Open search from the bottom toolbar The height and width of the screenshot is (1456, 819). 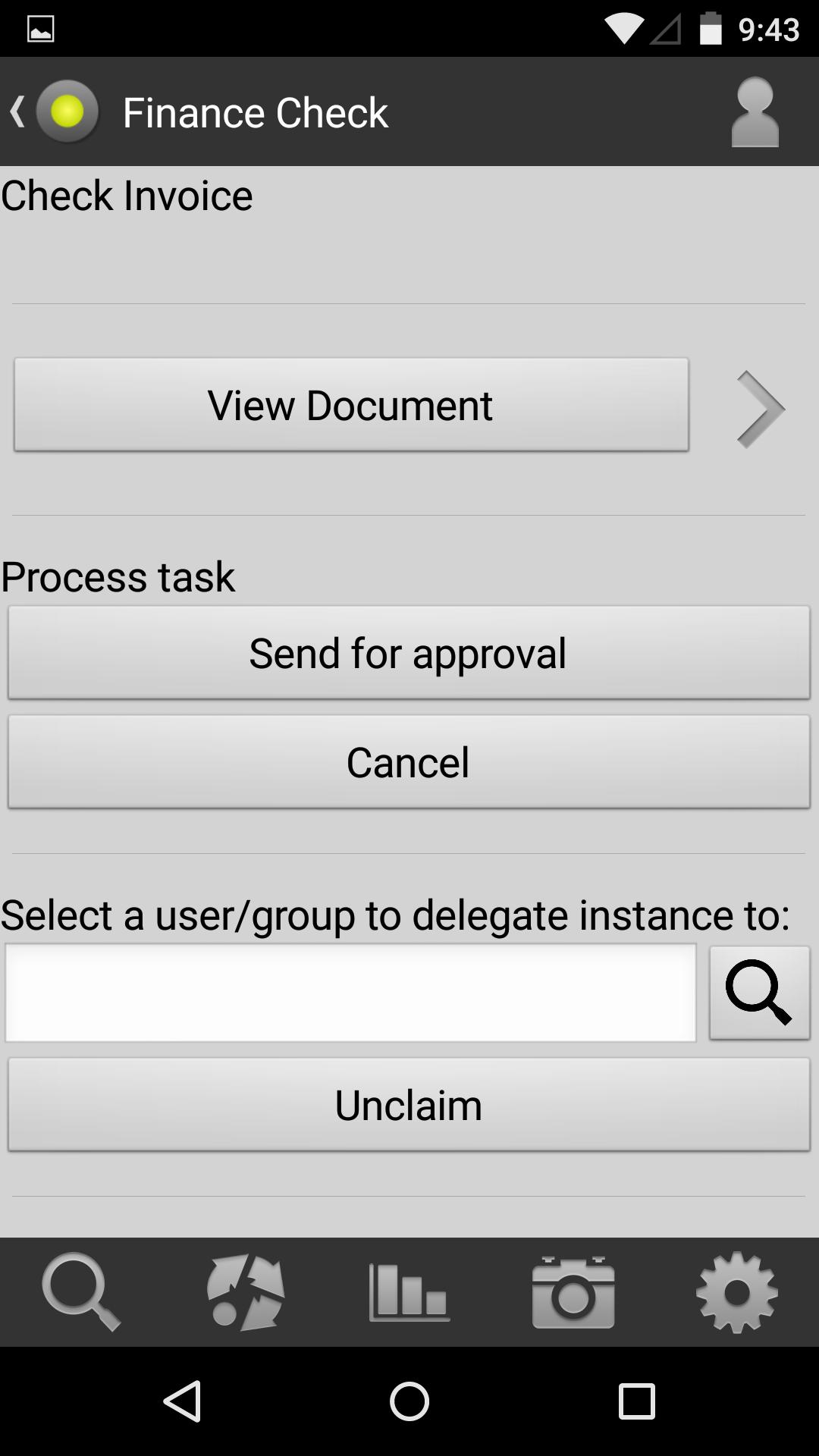(81, 1292)
